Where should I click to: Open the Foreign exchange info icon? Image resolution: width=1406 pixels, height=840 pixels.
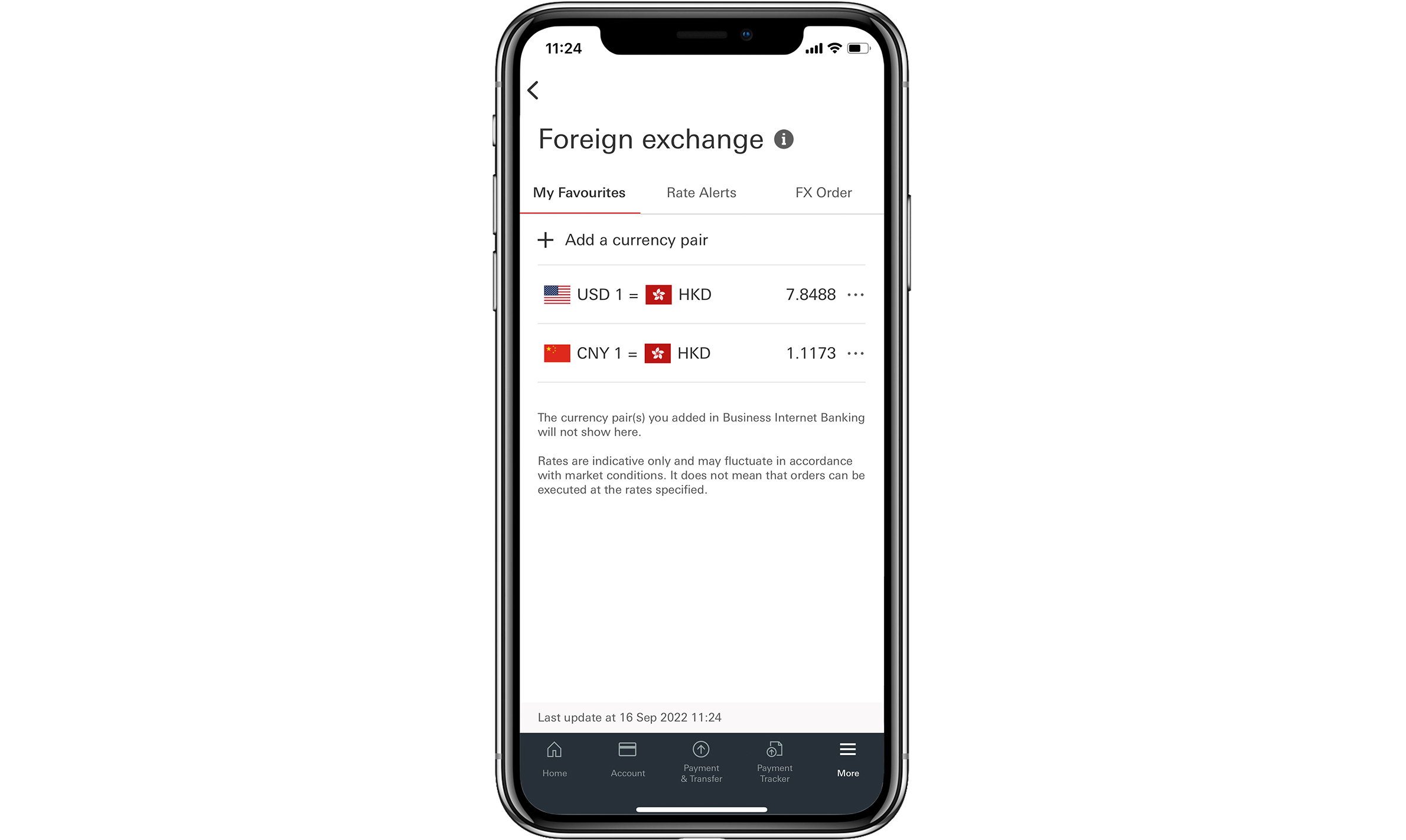(783, 139)
